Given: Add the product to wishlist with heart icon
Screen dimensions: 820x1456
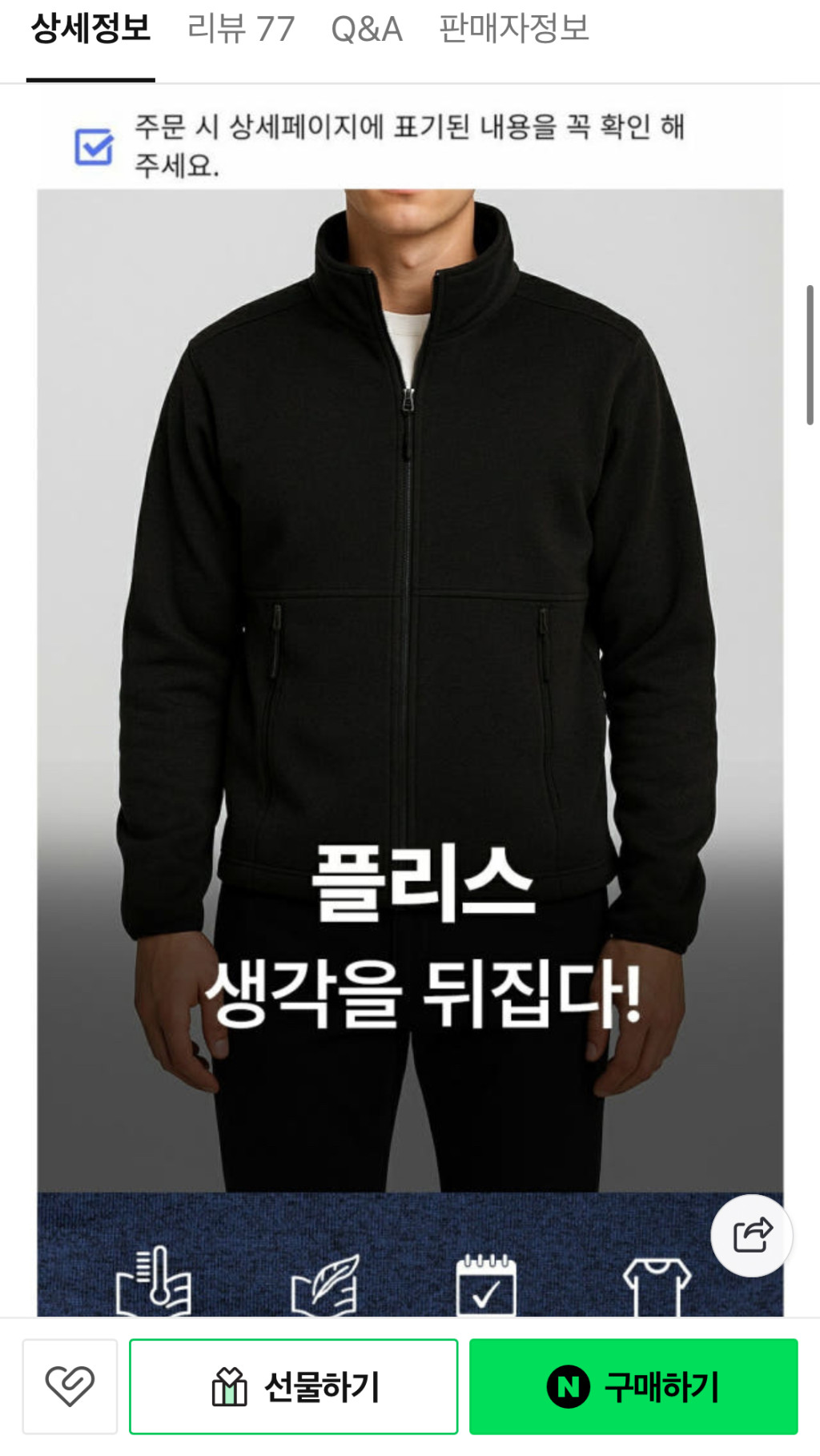Looking at the screenshot, I should click(70, 1386).
